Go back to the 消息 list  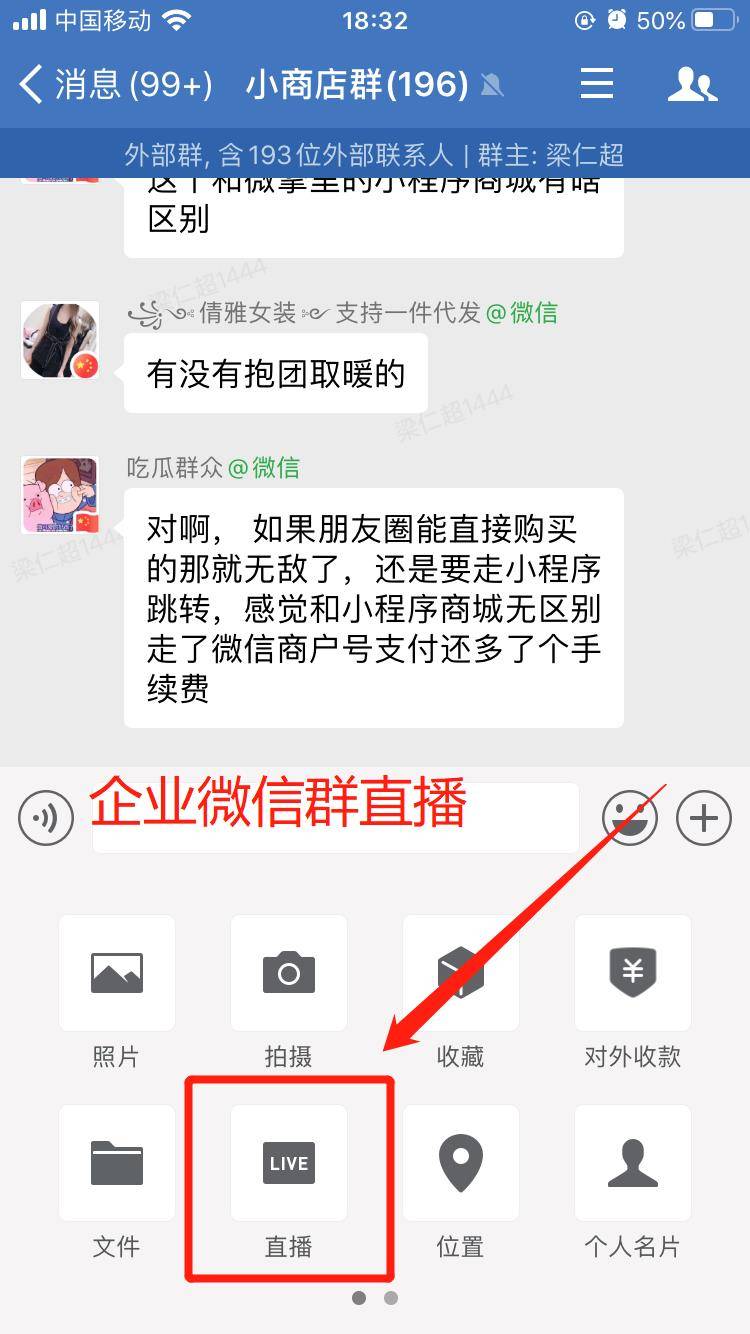(115, 85)
